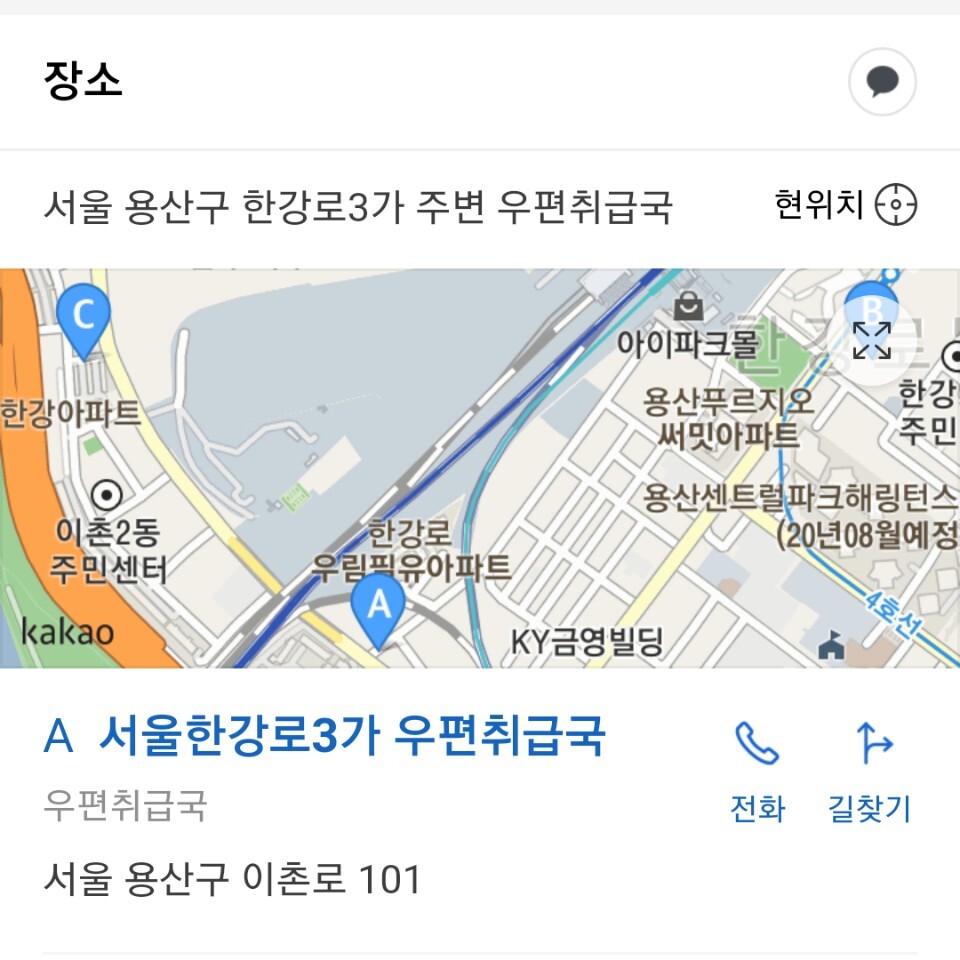
Task: Call 서울한강로3가 우편취급국 via 전화
Action: coord(757,771)
